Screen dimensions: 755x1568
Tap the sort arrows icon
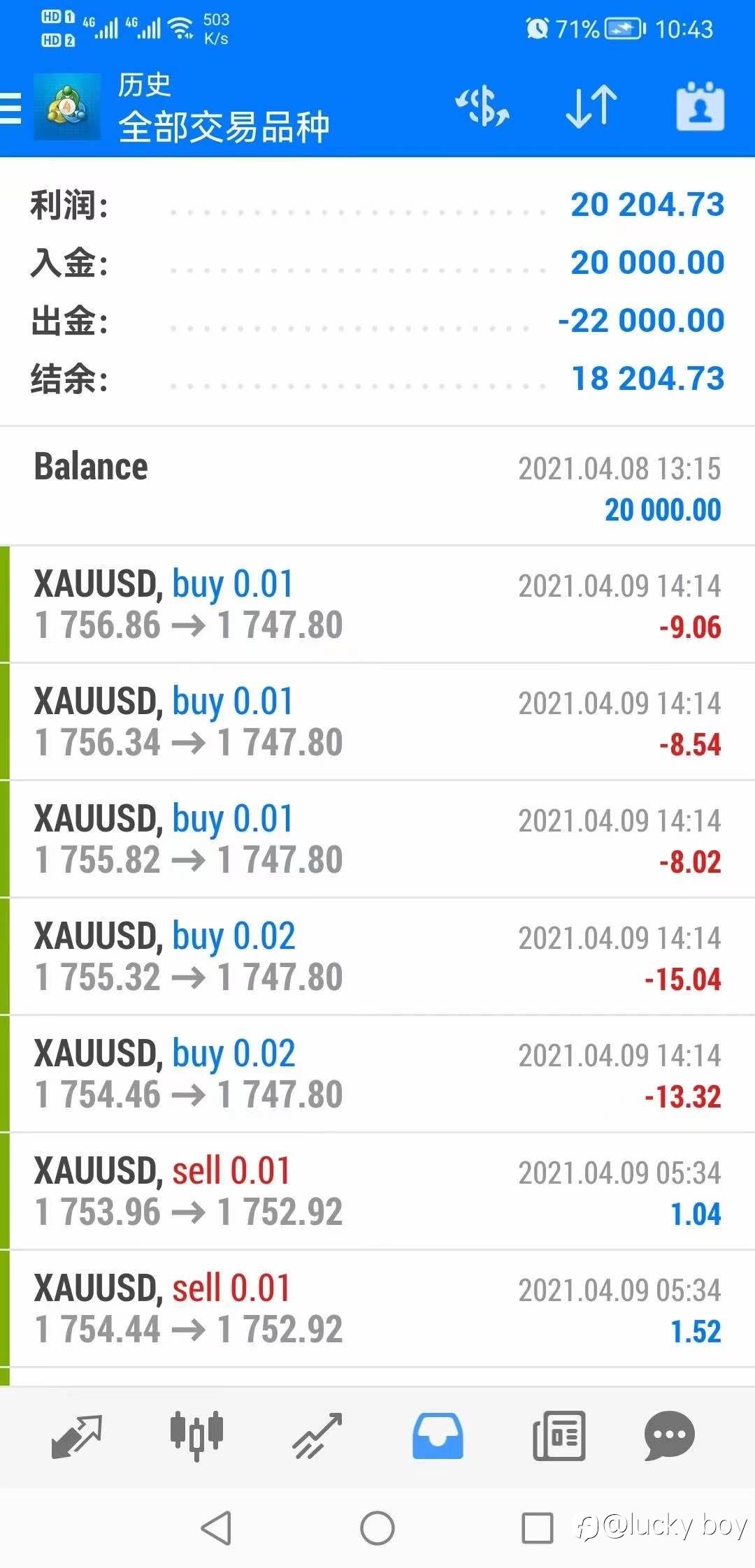click(591, 108)
